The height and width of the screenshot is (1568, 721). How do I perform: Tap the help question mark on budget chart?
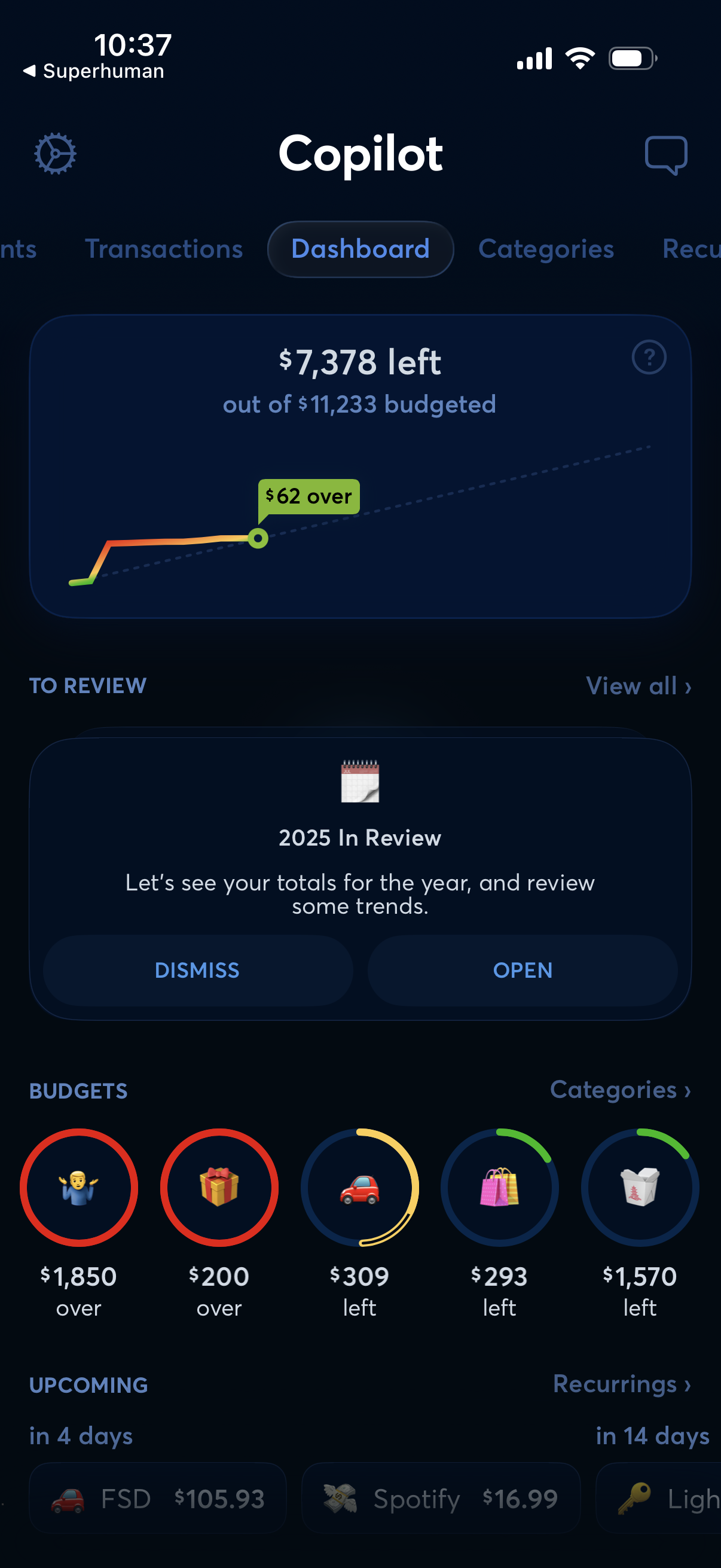648,358
